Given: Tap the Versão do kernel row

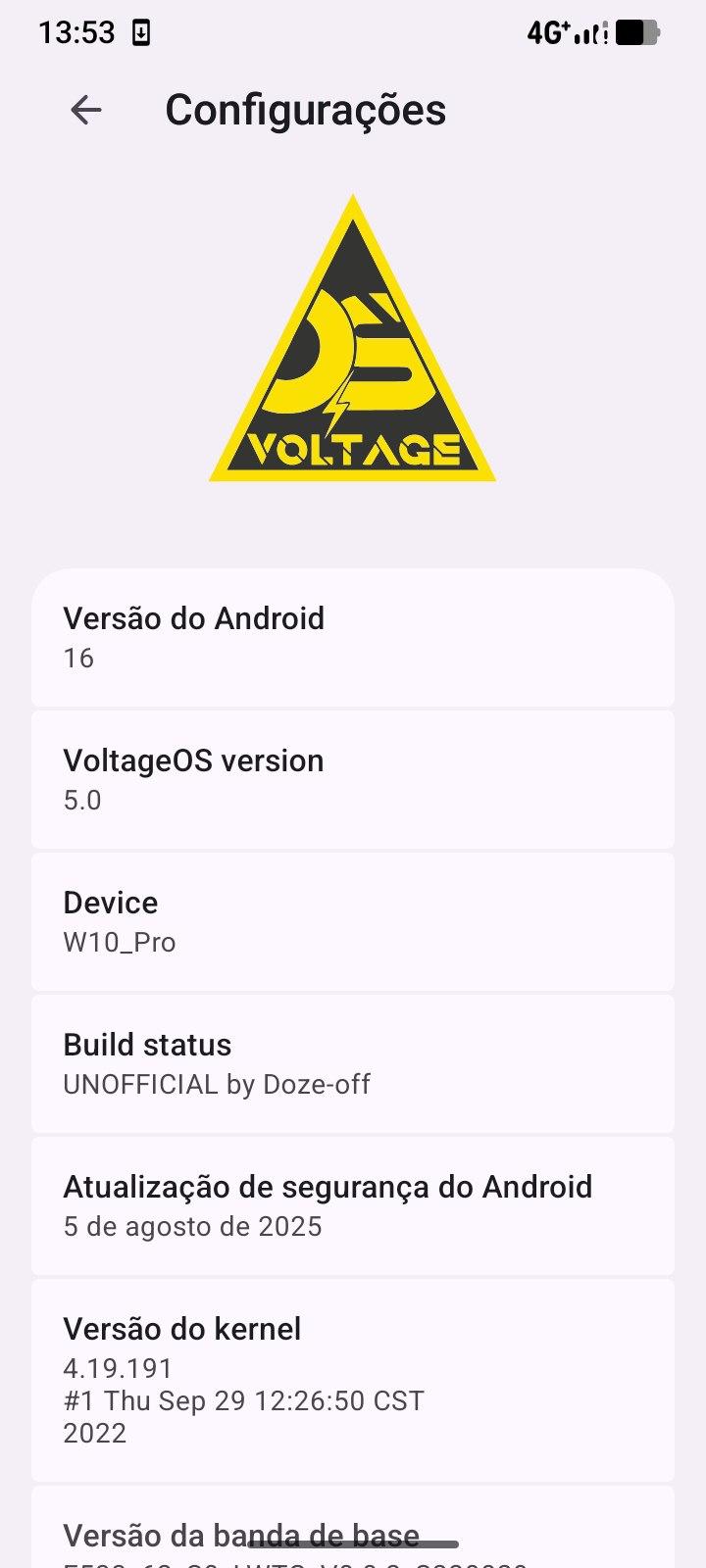Looking at the screenshot, I should pyautogui.click(x=353, y=1380).
